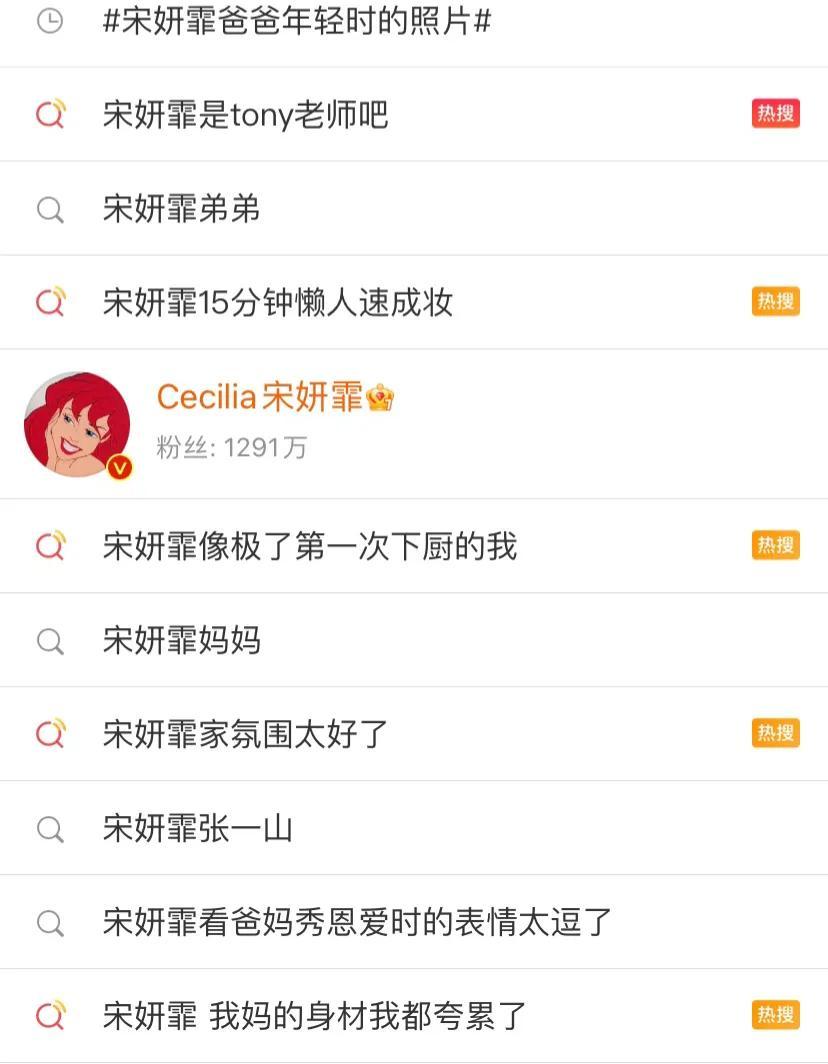The height and width of the screenshot is (1064, 828).
Task: Select suggestion 宋妍霏看爸妈秀恩爱时的表情太逗了
Action: pos(357,922)
